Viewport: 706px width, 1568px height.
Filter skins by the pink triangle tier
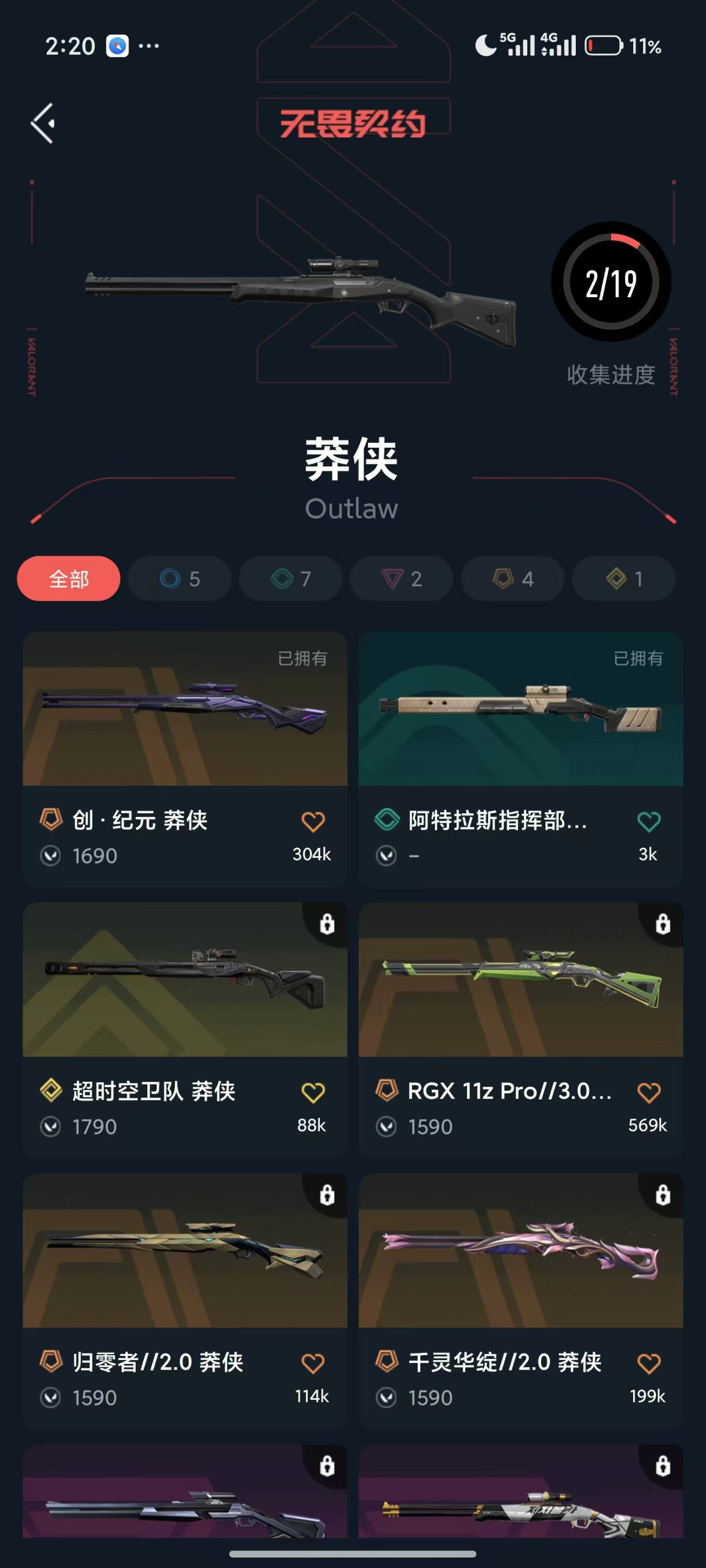[402, 578]
